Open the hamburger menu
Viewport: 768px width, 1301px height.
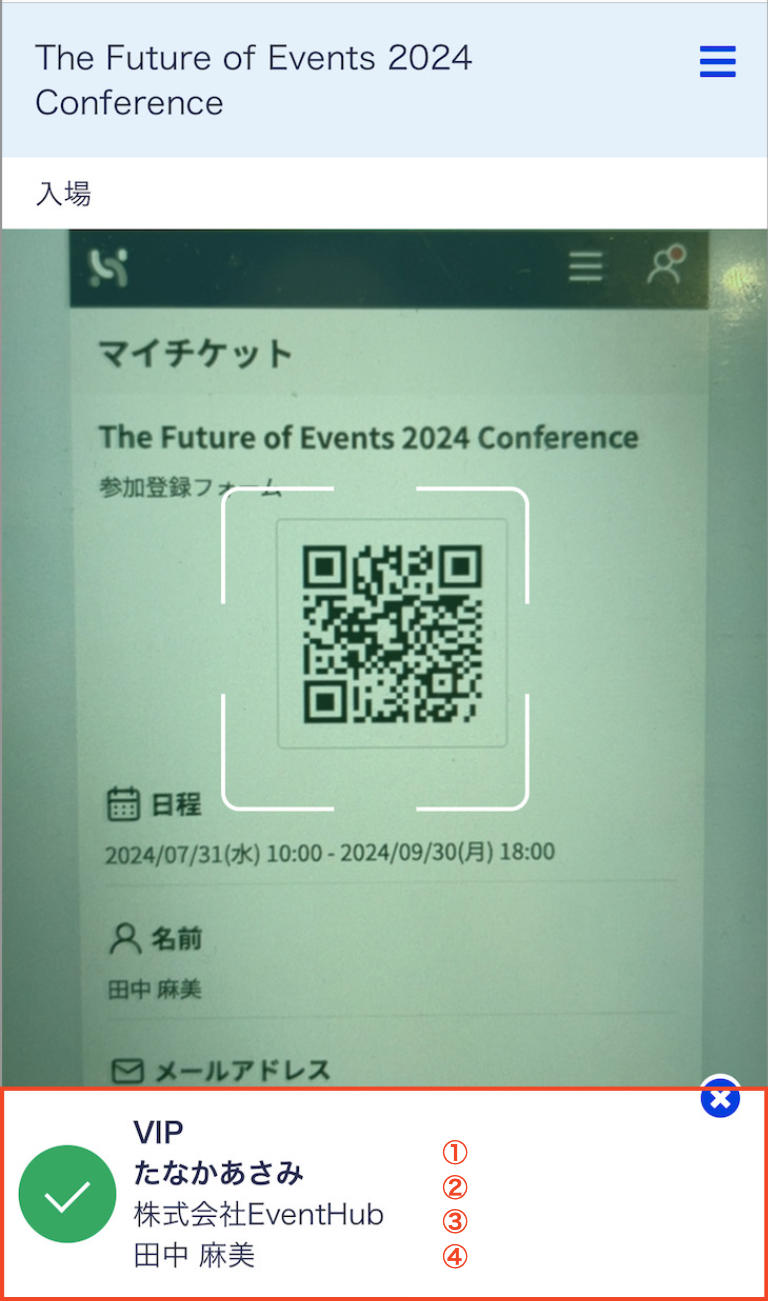[717, 62]
